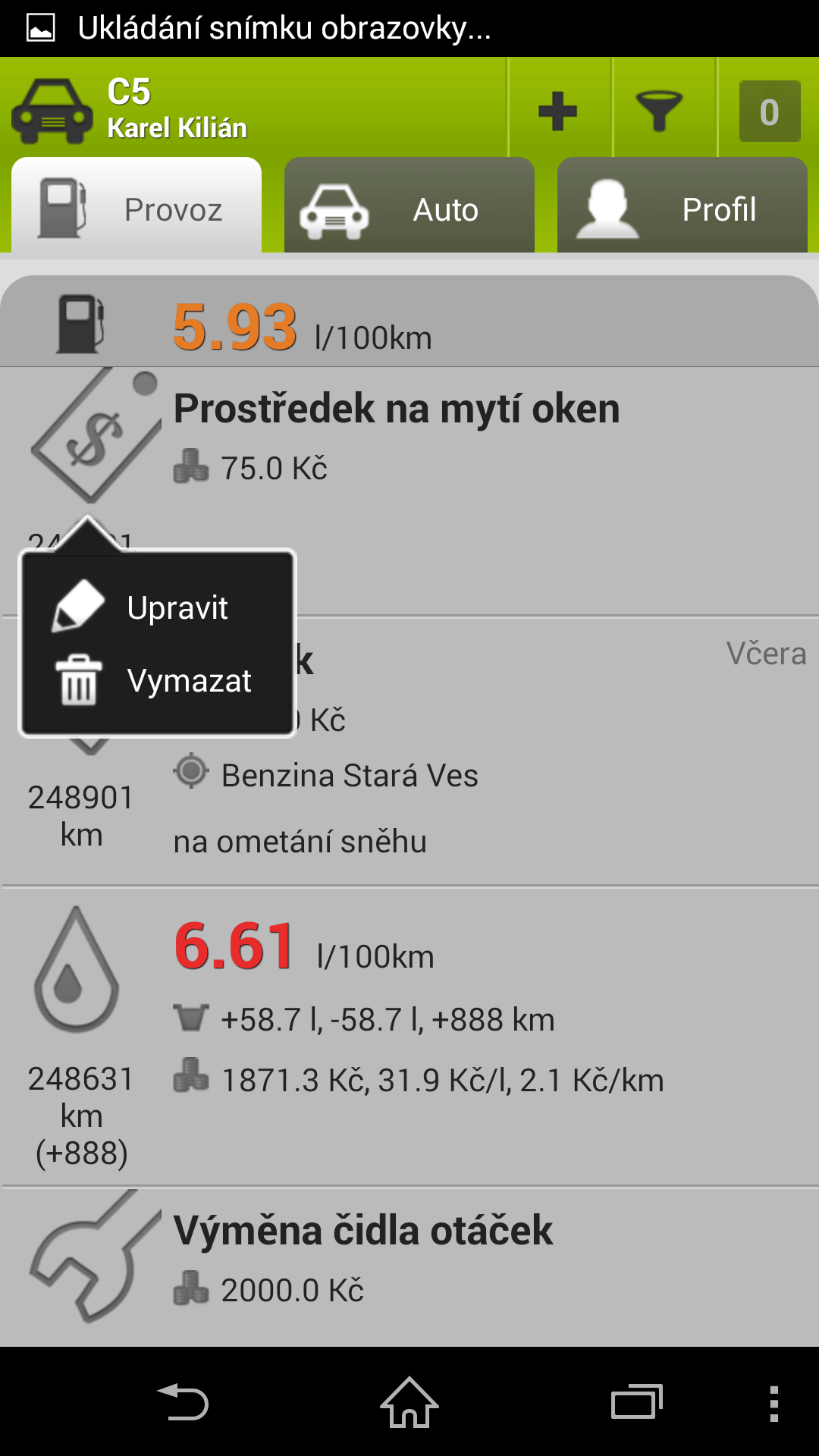The image size is (819, 1456).
Task: Open the Výměna čidla otáček entry
Action: pos(409,1267)
